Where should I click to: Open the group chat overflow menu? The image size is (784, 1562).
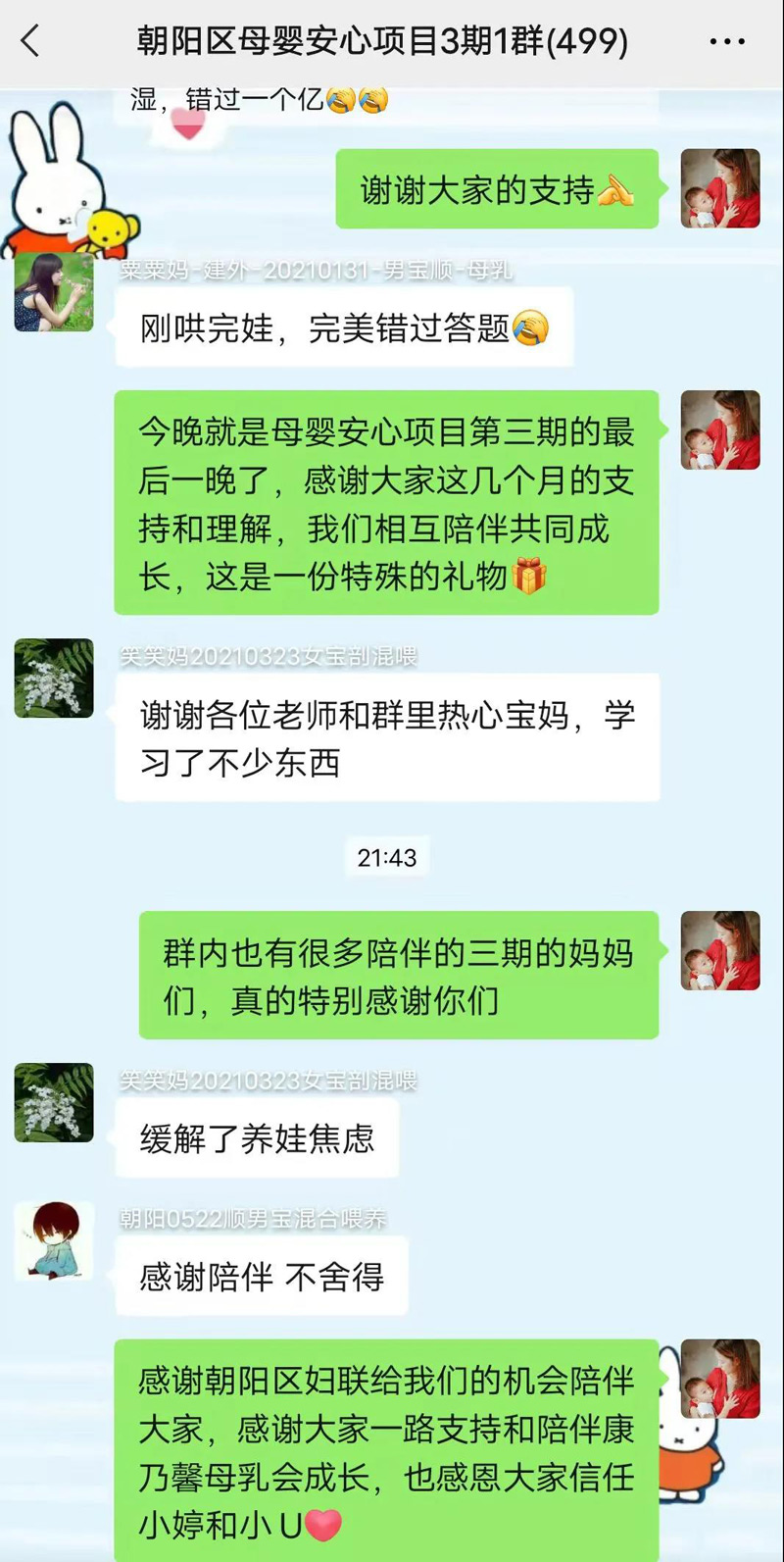click(x=726, y=42)
